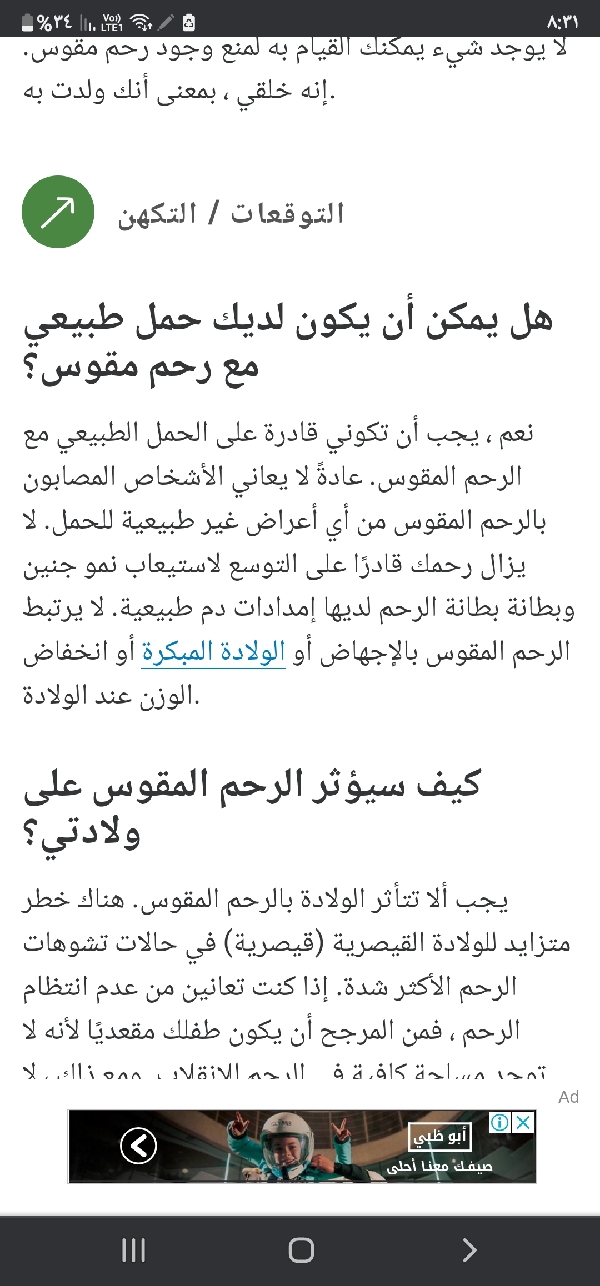Open the ad info icon

(x=501, y=1122)
